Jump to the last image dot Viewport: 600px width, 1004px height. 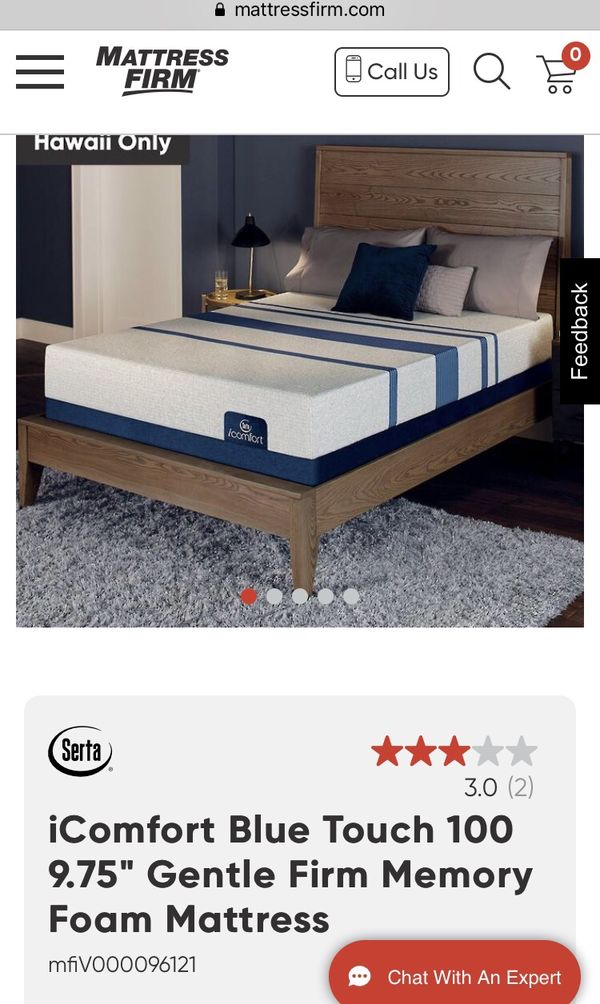coord(351,596)
